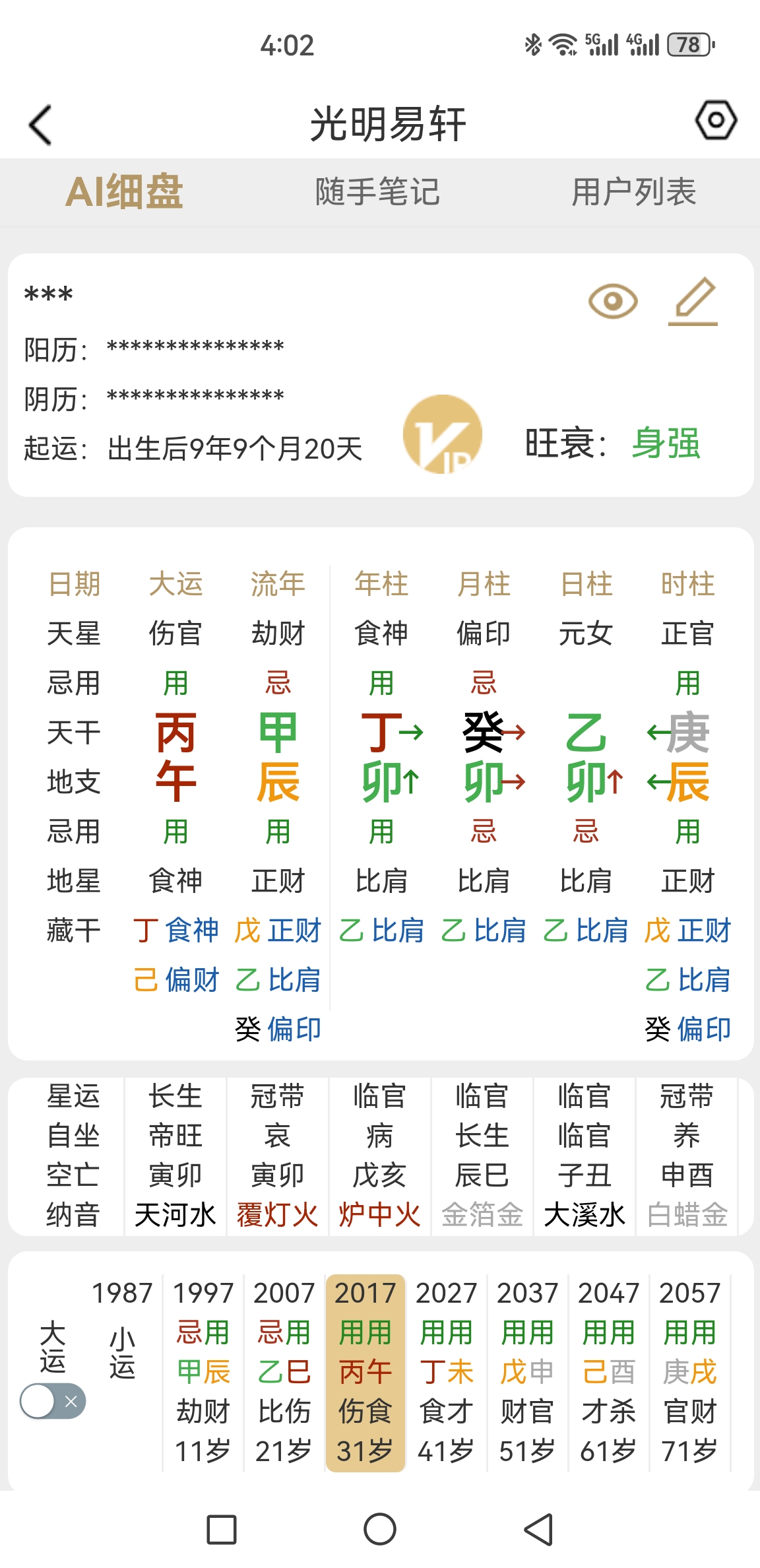This screenshot has height=1568, width=760.
Task: Tap the system home button
Action: (x=380, y=1529)
